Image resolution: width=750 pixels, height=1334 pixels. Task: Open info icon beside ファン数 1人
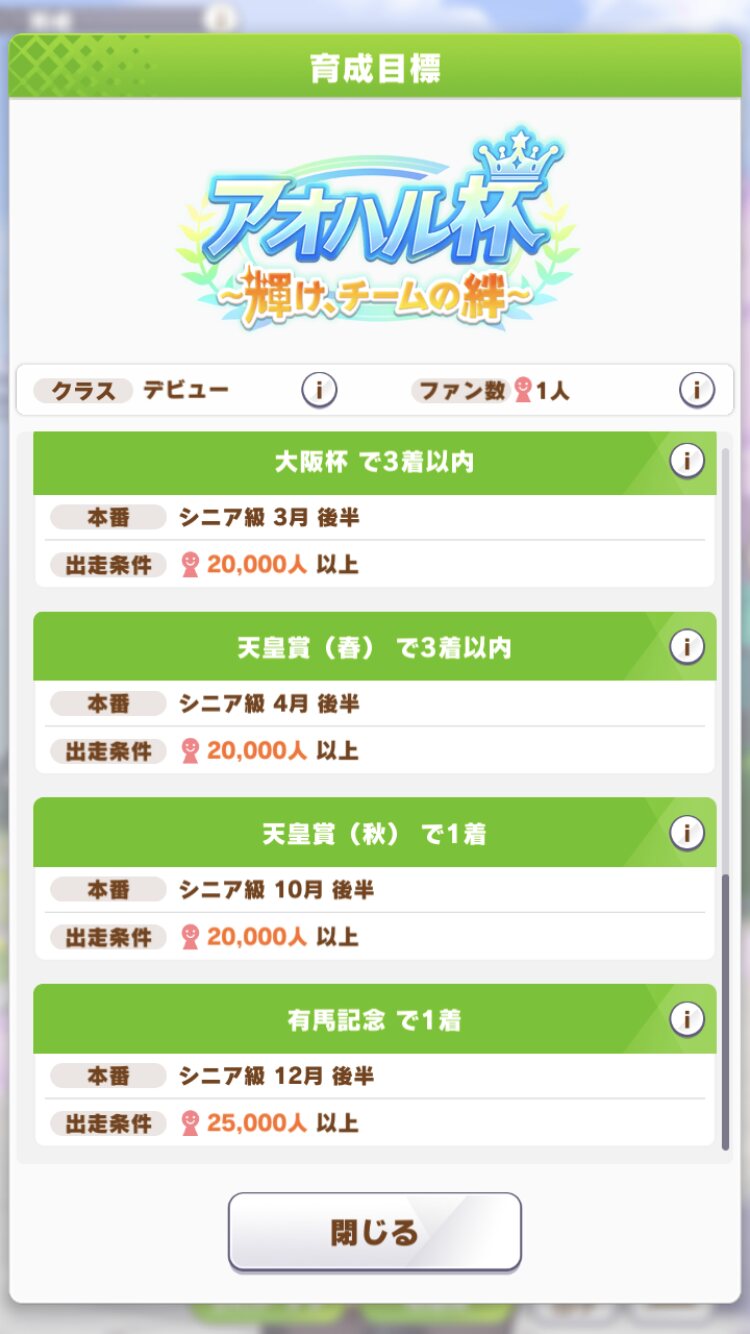[x=697, y=390]
